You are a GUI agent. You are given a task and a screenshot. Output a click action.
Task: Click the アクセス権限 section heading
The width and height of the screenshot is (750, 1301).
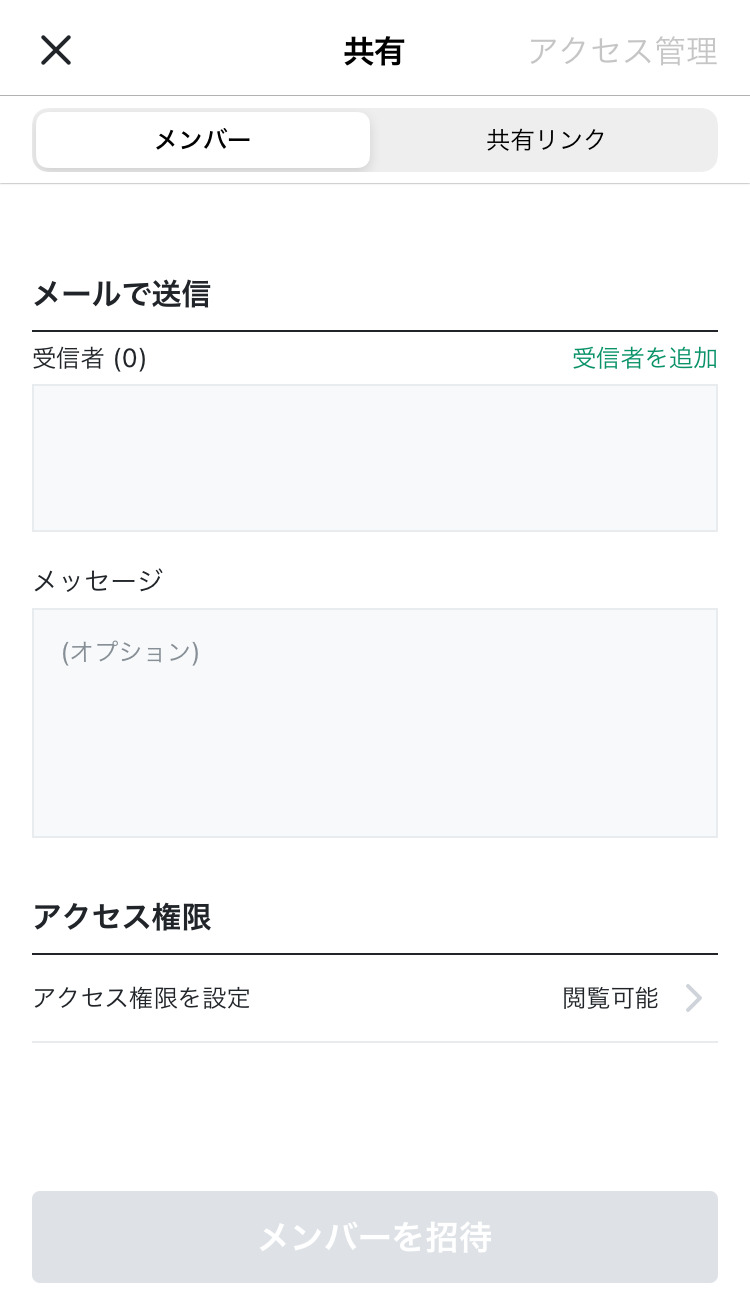coord(120,917)
